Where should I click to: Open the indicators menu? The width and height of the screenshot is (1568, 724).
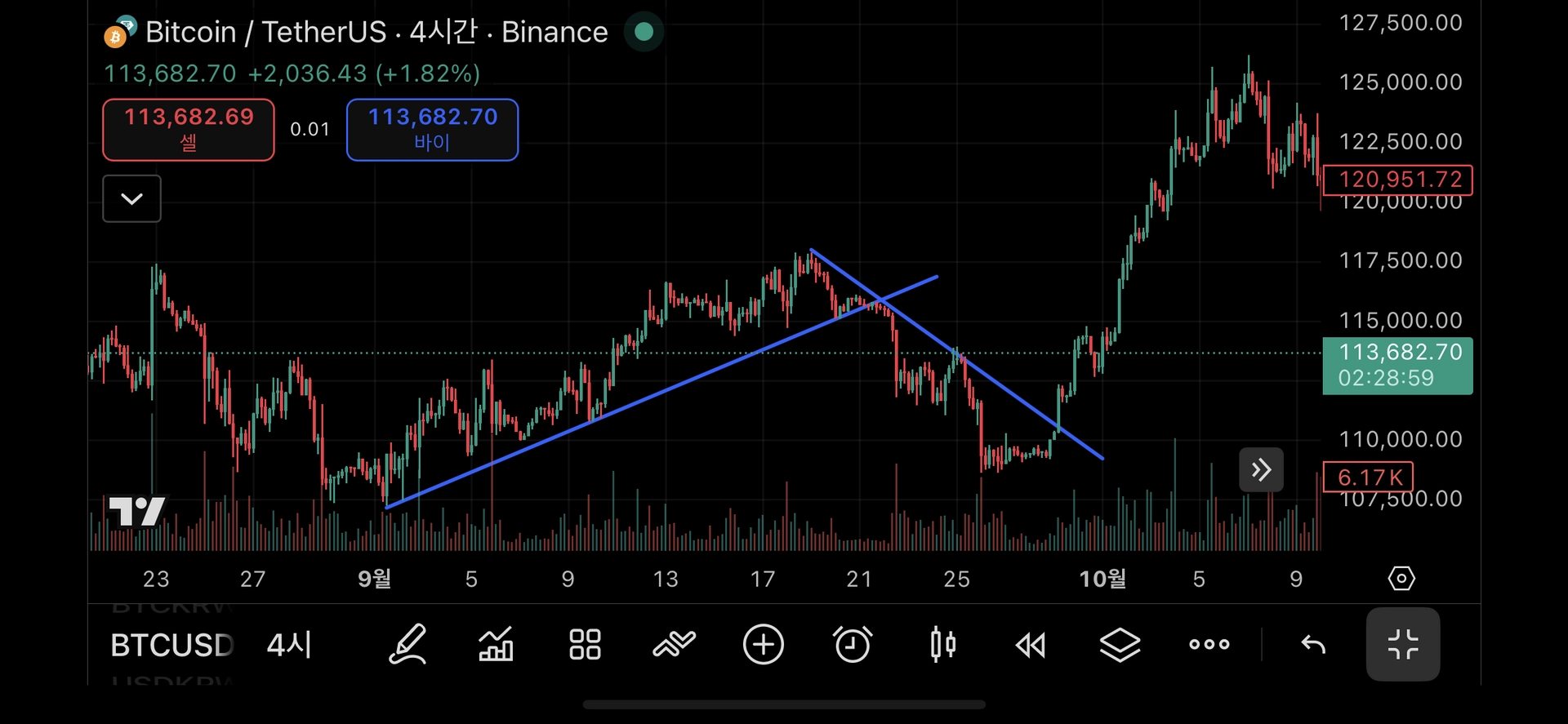click(674, 645)
